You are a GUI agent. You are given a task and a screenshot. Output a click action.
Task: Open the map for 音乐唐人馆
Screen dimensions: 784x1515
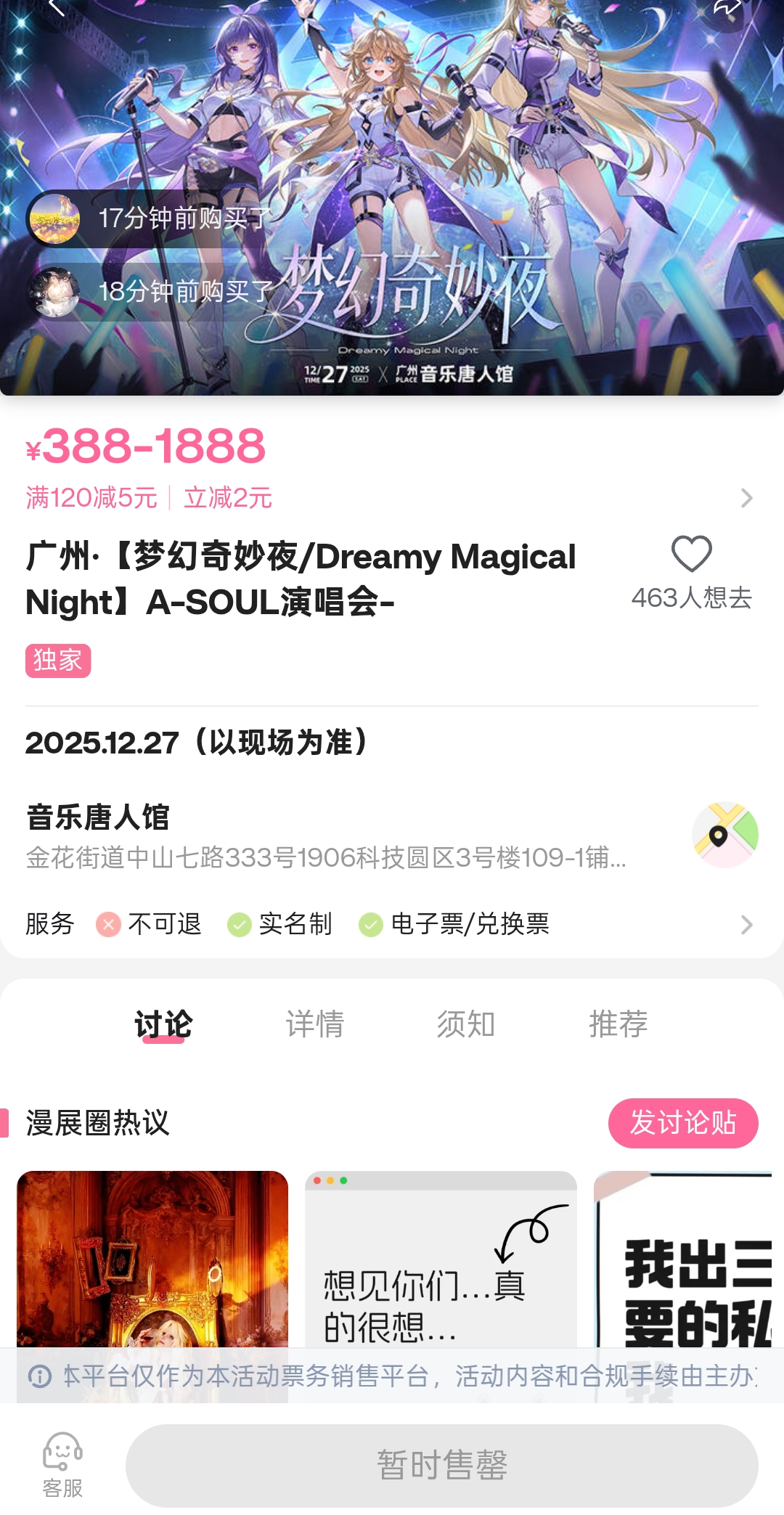pyautogui.click(x=724, y=835)
